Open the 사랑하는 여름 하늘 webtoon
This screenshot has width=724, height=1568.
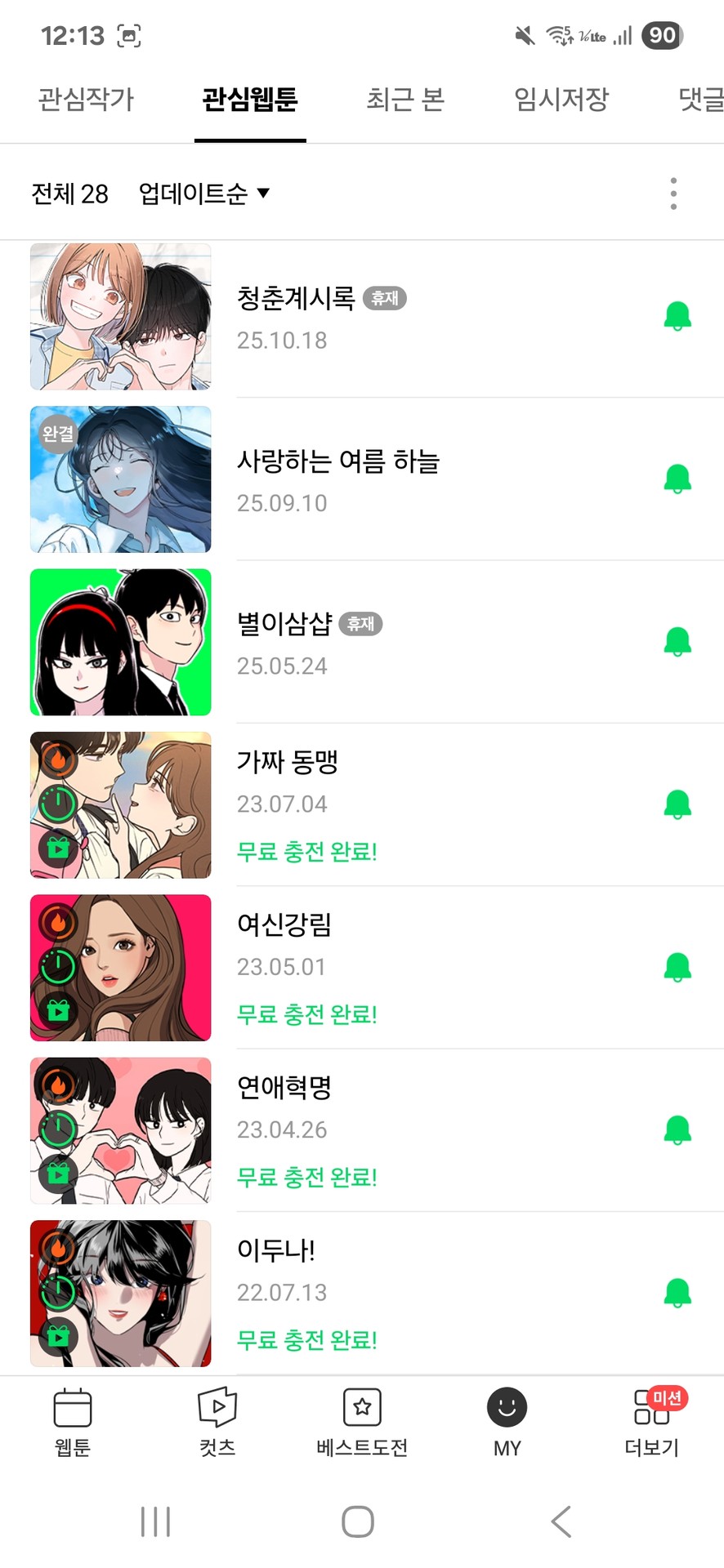coord(337,461)
